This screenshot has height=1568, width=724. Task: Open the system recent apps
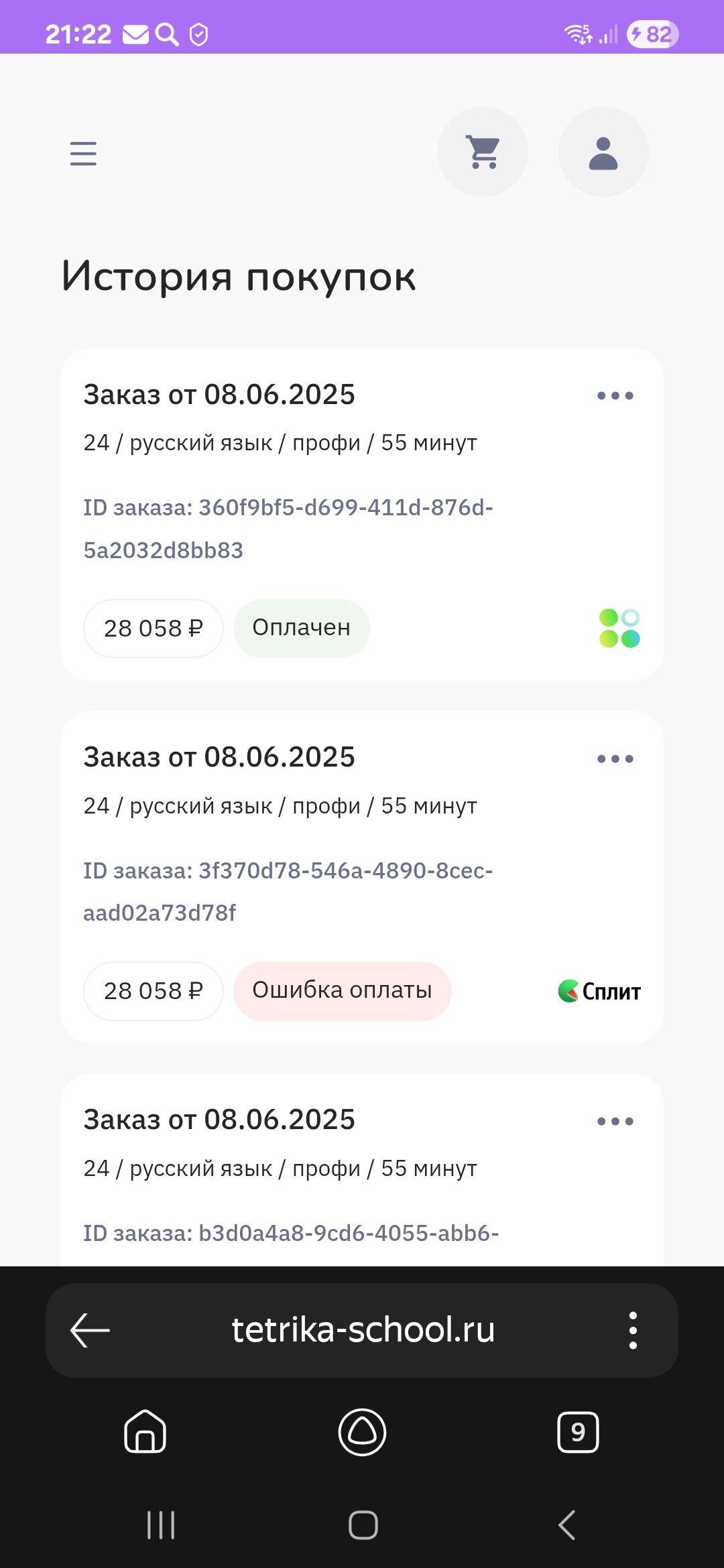pyautogui.click(x=161, y=1525)
